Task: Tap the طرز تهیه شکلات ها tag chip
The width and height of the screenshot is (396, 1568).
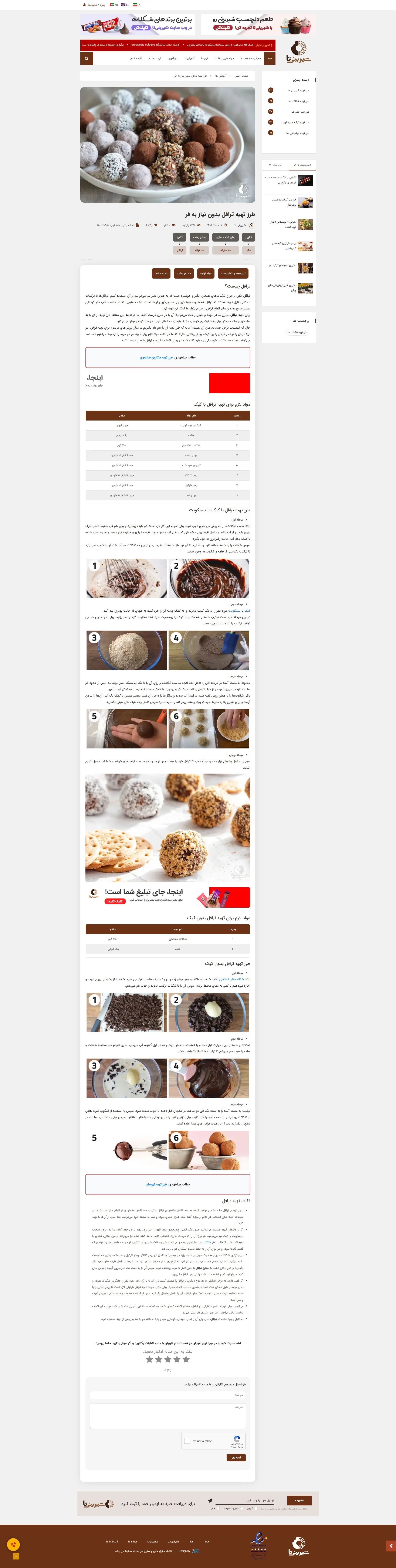Action: [297, 332]
